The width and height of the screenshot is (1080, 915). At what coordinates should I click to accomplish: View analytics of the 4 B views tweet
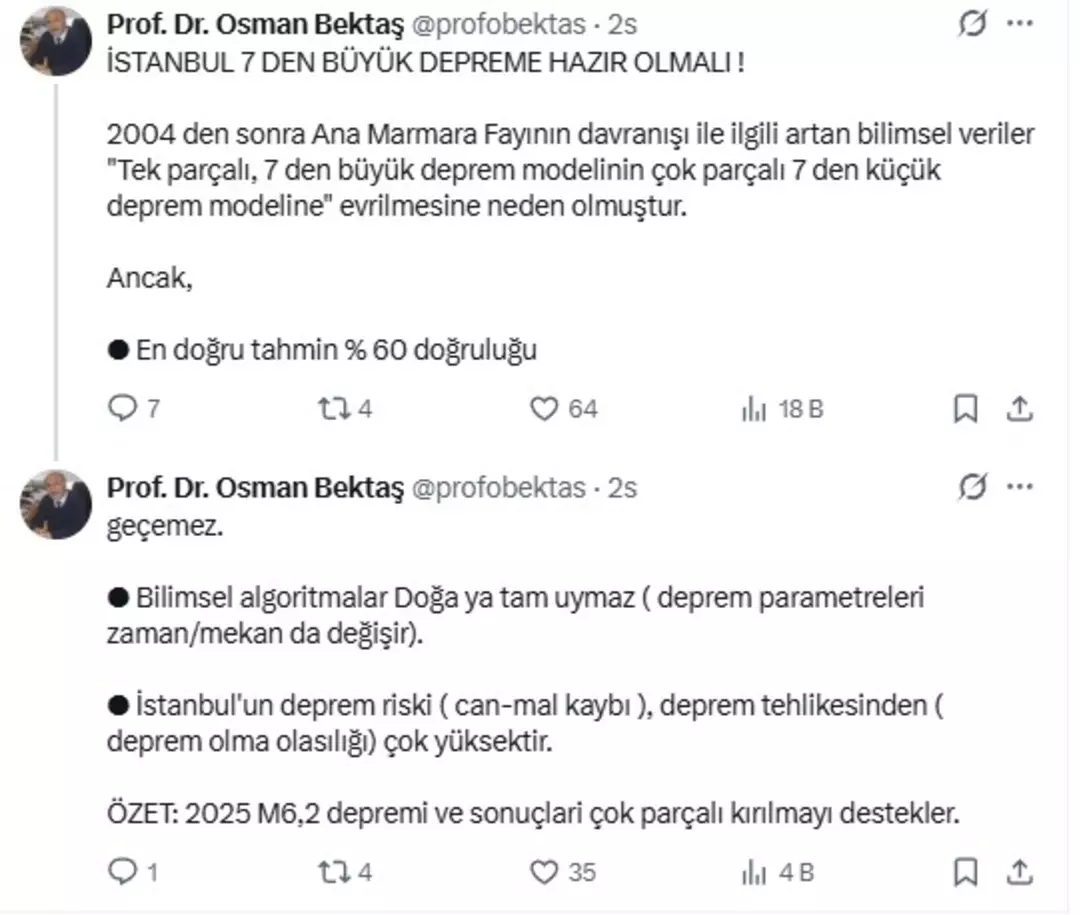coord(754,873)
